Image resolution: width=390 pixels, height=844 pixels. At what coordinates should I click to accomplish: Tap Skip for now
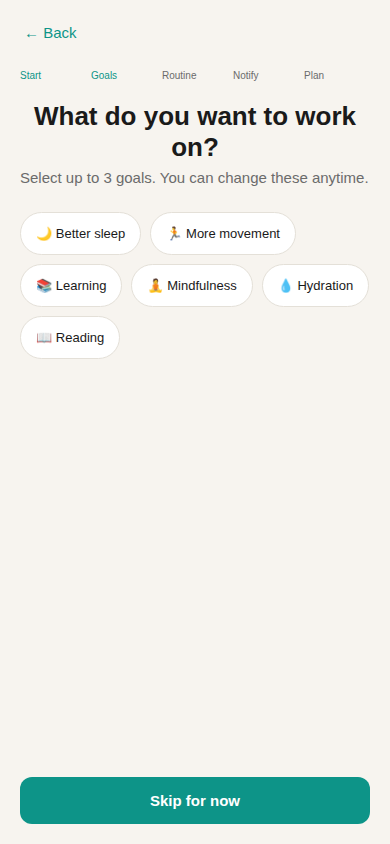195,800
